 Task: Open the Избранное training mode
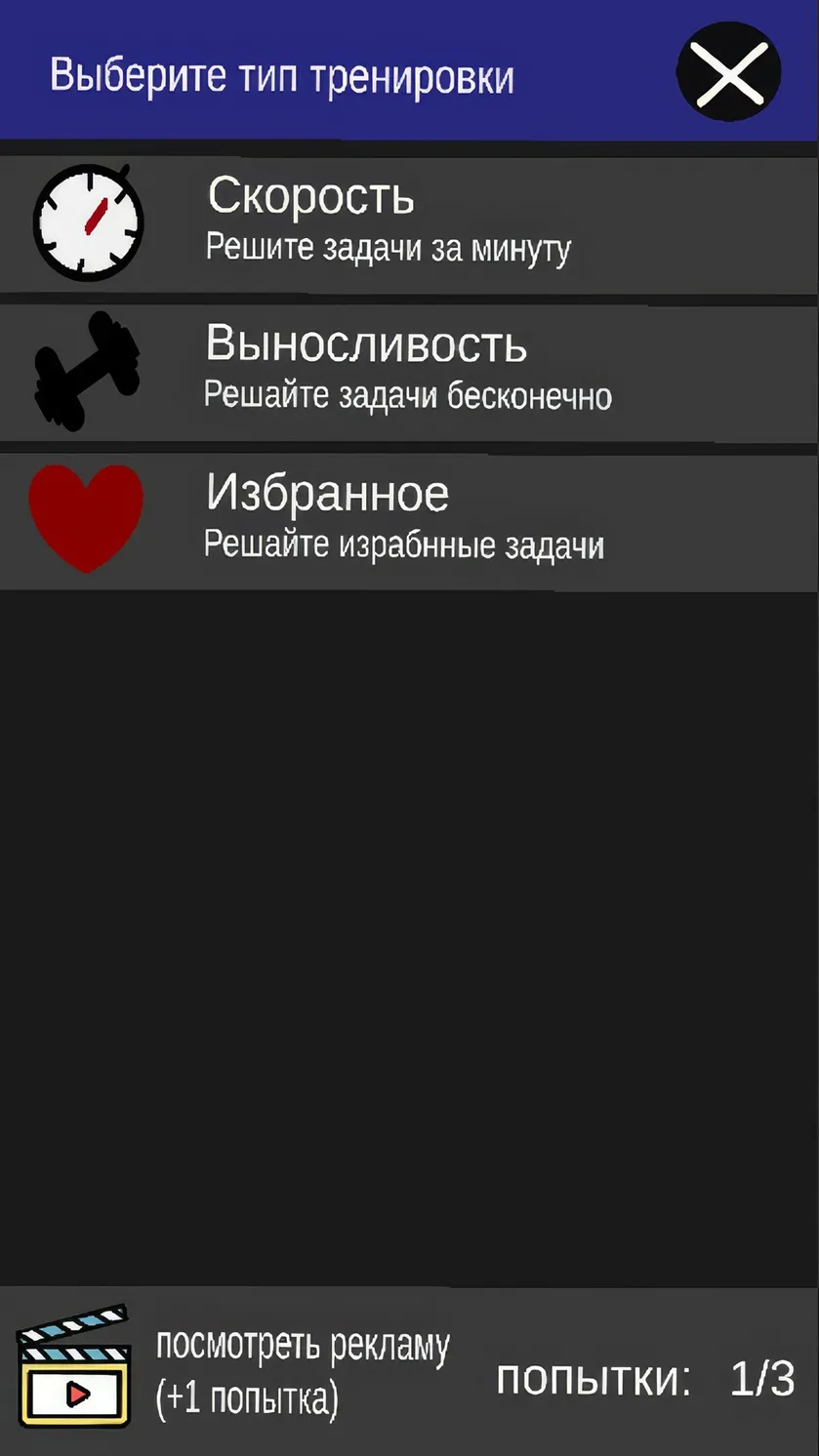pos(409,521)
